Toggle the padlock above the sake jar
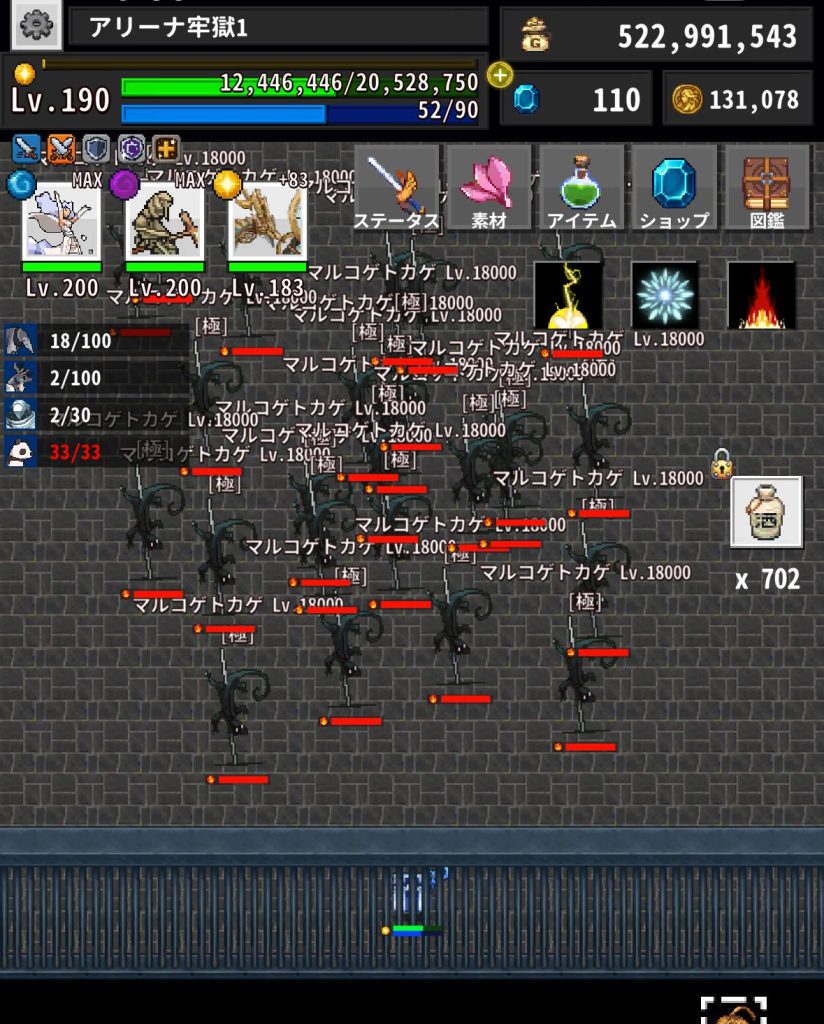This screenshot has width=824, height=1024. point(720,464)
